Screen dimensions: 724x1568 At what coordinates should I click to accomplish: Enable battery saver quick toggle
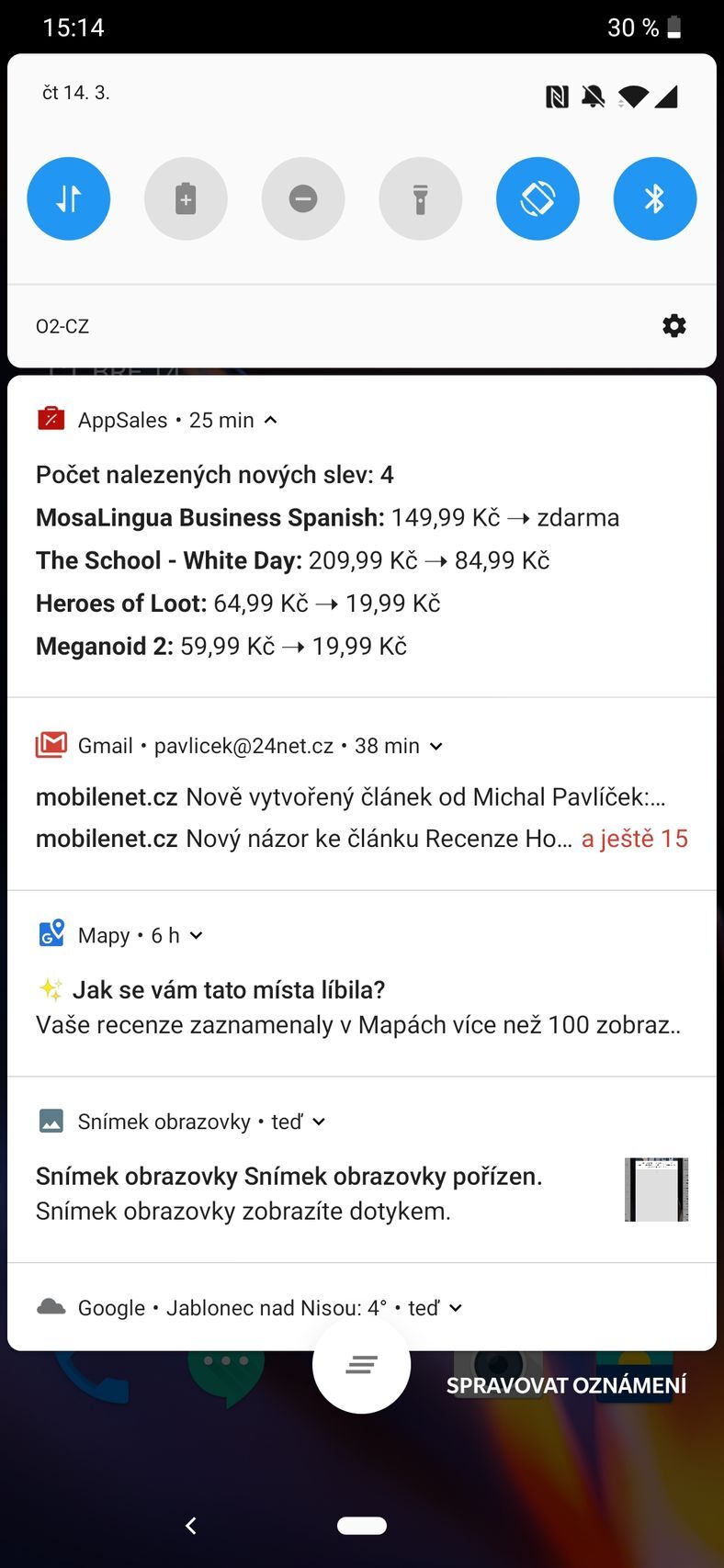(x=186, y=198)
